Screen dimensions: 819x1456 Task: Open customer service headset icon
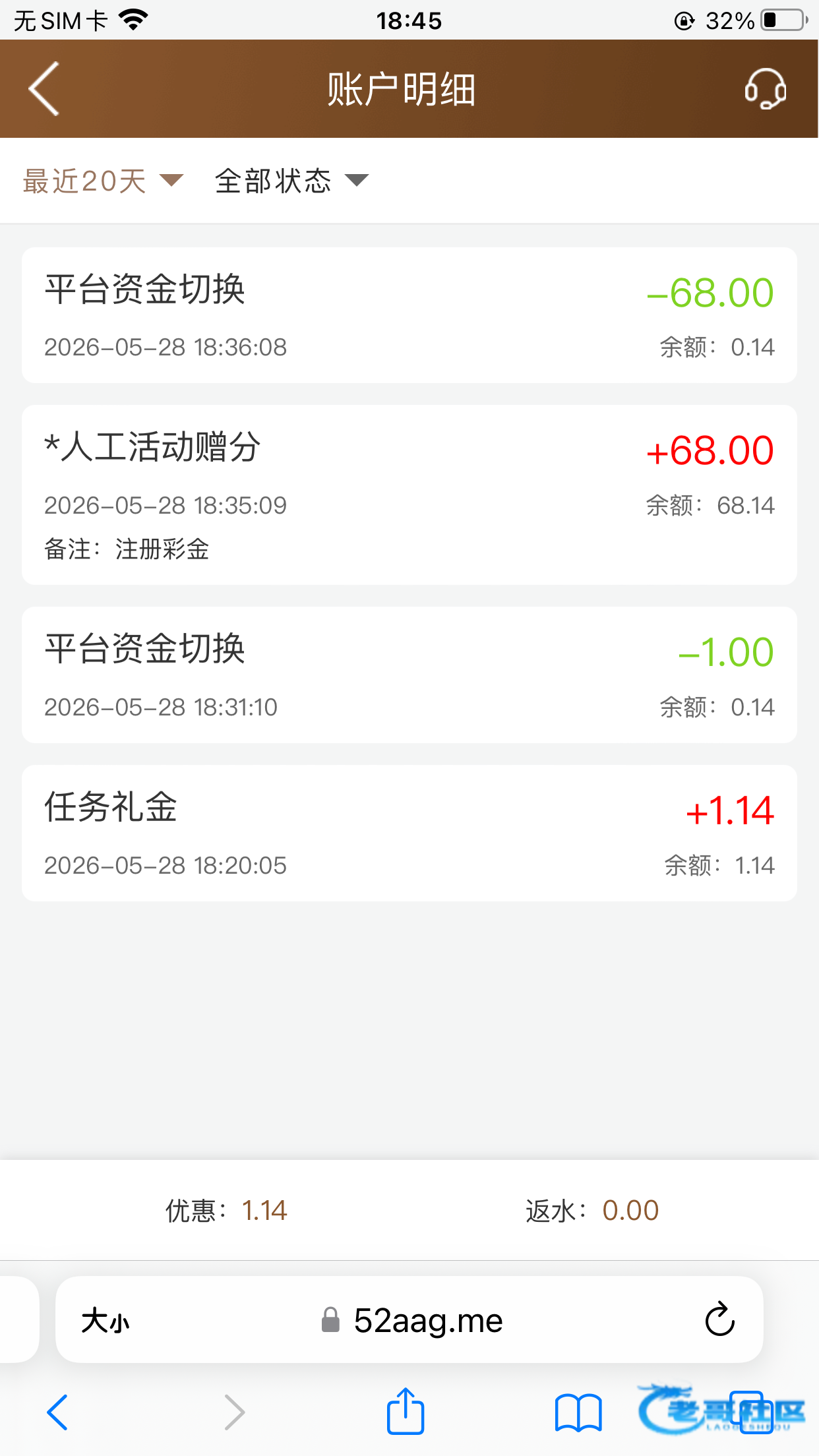pyautogui.click(x=765, y=89)
